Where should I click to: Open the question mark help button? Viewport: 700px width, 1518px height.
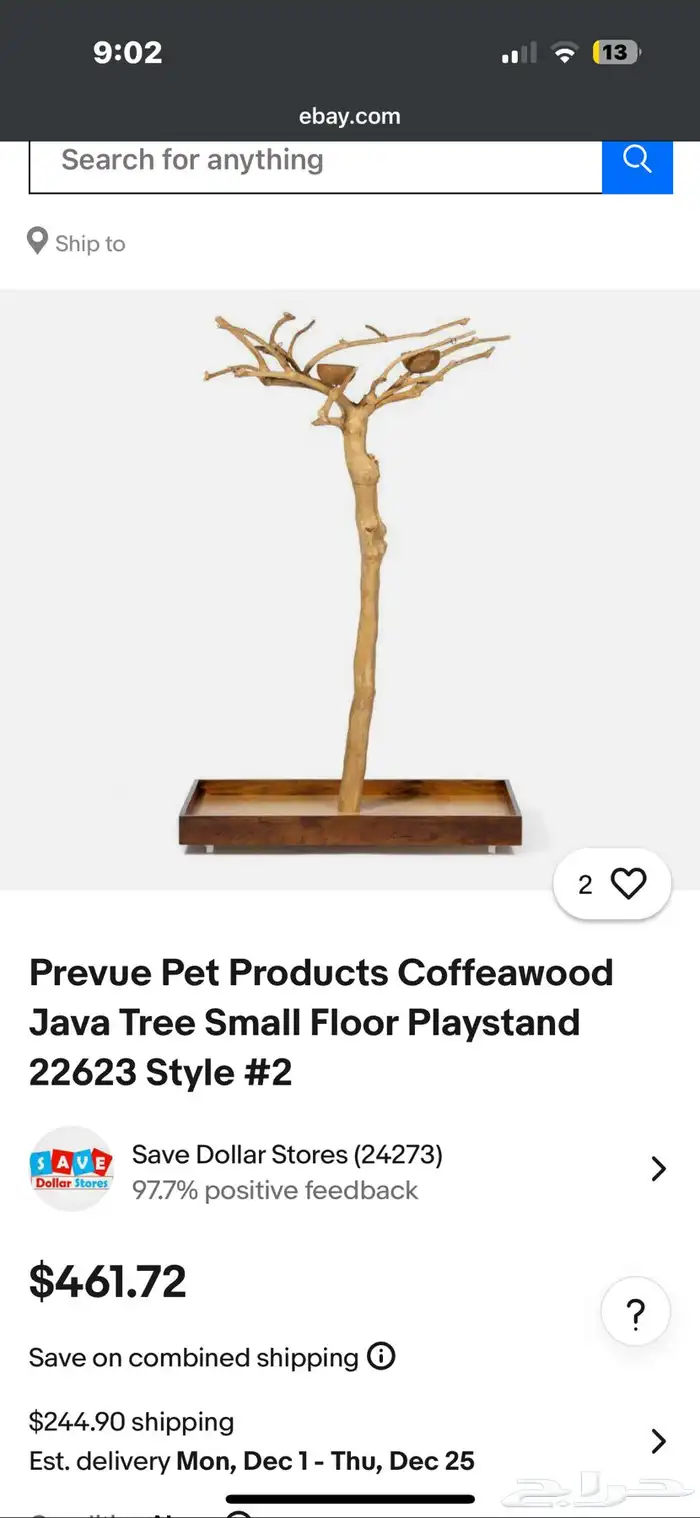pos(635,1314)
